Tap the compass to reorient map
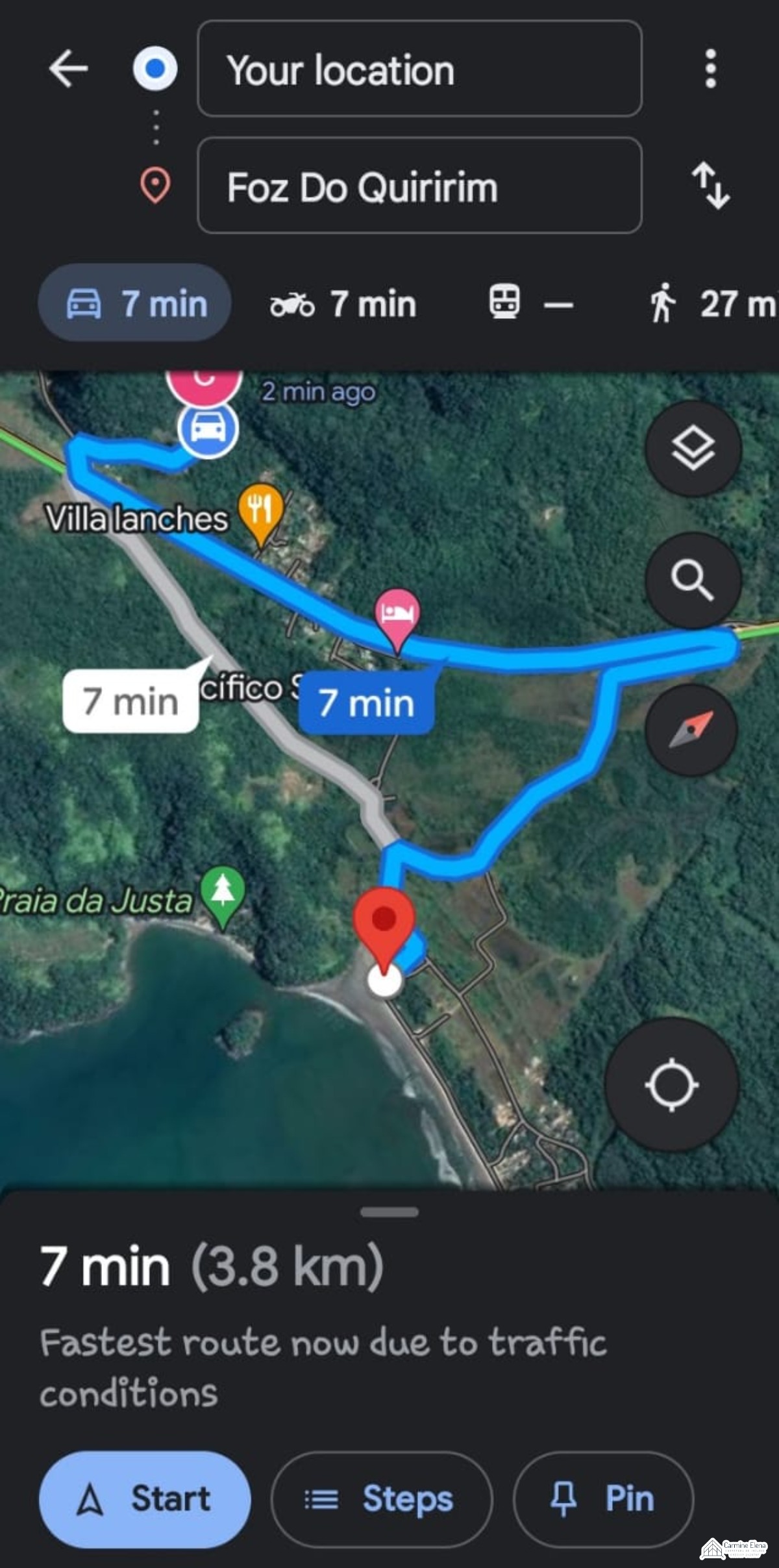 (x=691, y=730)
